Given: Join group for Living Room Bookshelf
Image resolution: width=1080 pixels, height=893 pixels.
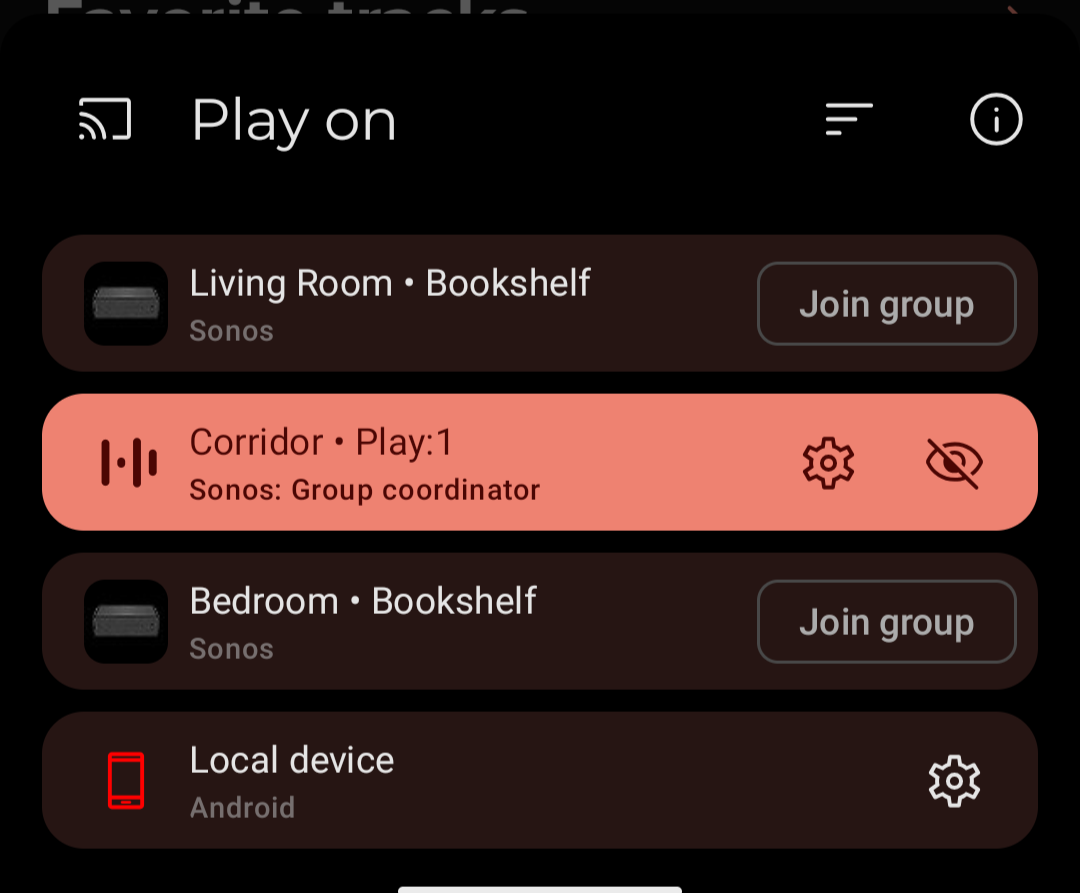Looking at the screenshot, I should [886, 304].
